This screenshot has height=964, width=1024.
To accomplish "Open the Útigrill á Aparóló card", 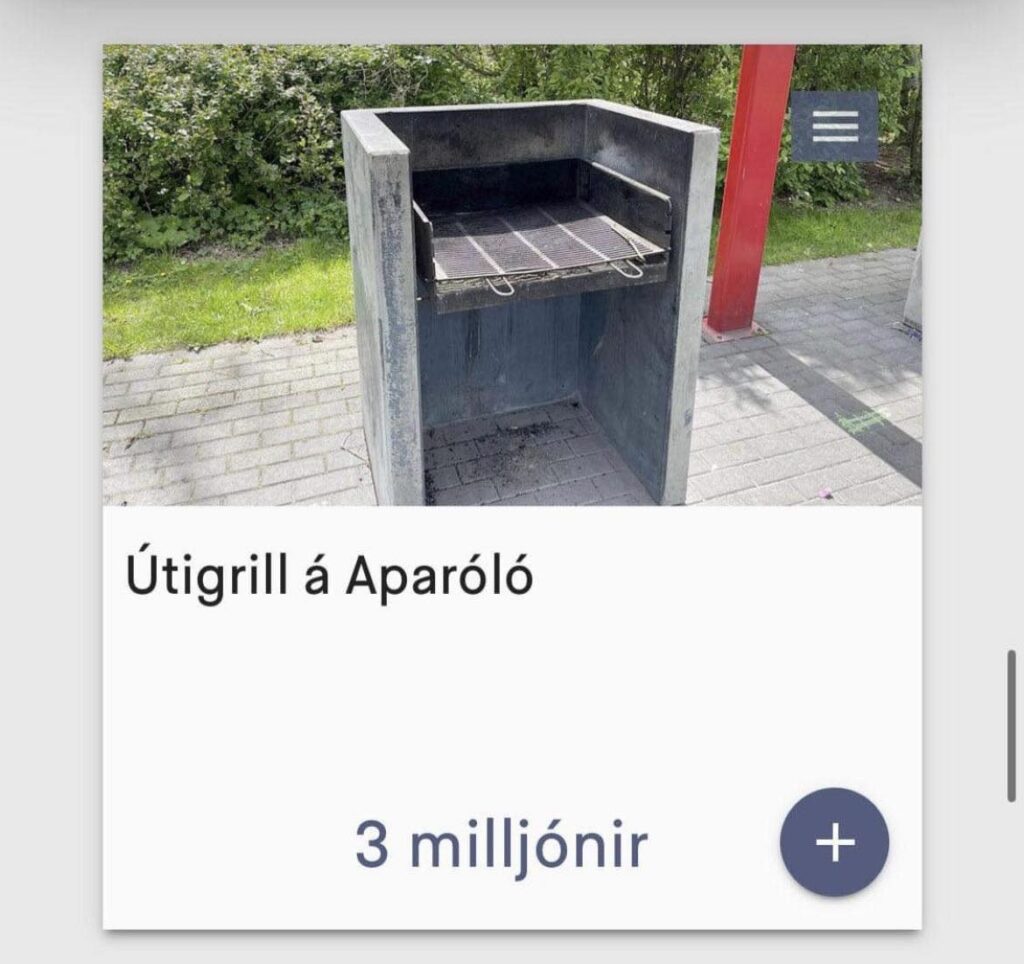I will 329,579.
